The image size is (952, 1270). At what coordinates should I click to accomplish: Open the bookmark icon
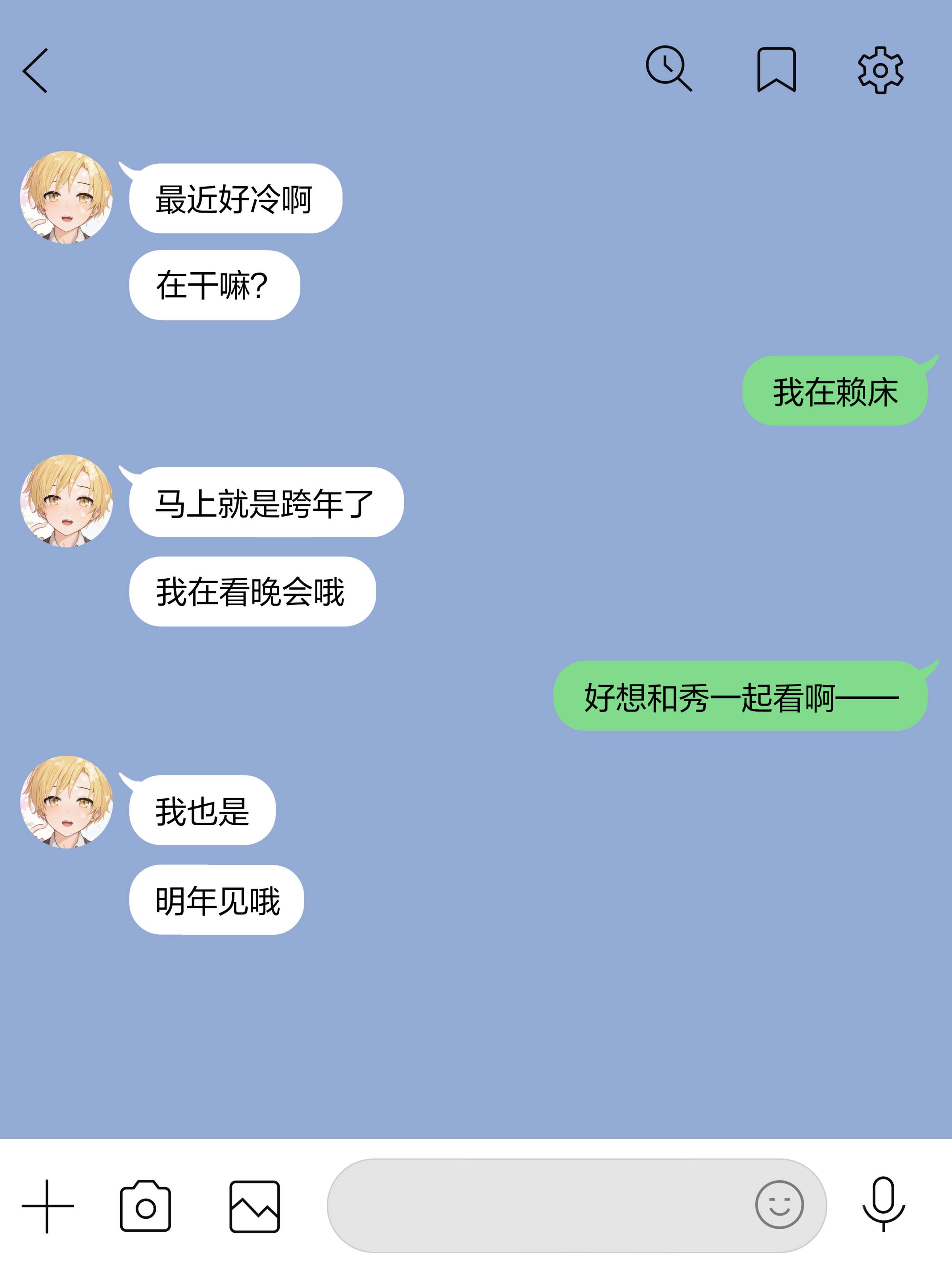click(776, 69)
